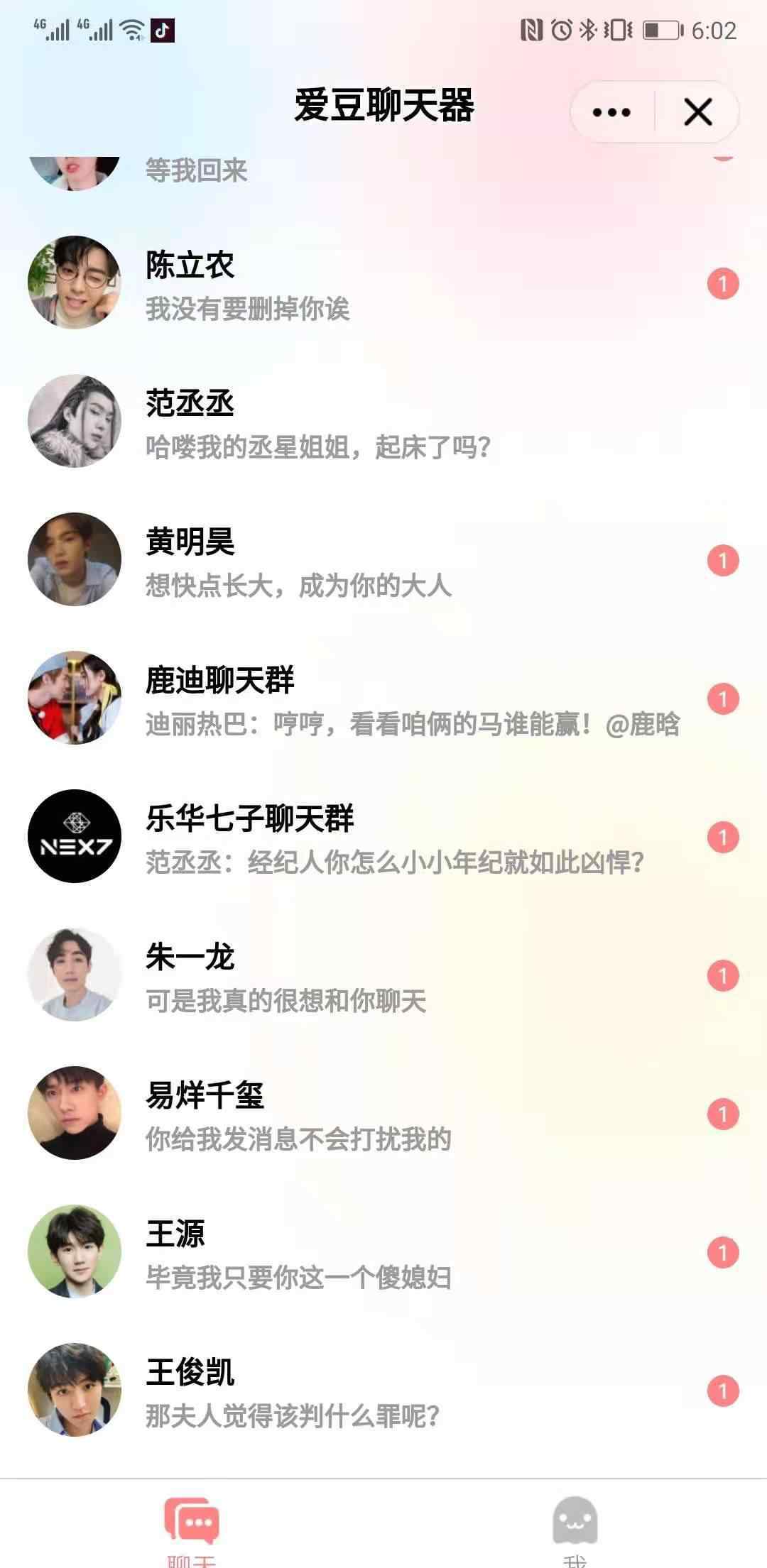
Task: Switch to the 聊天 tab
Action: coord(192,1526)
